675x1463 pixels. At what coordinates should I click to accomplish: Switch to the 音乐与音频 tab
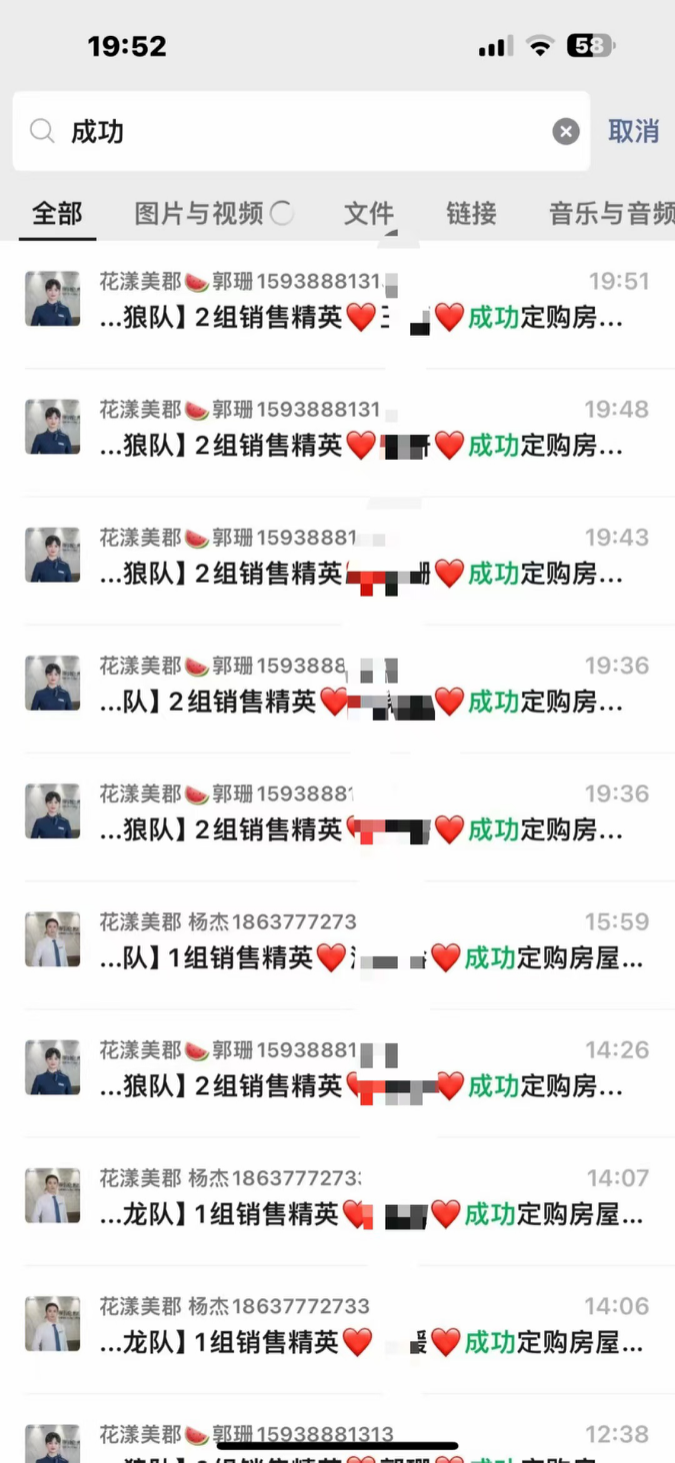(610, 213)
